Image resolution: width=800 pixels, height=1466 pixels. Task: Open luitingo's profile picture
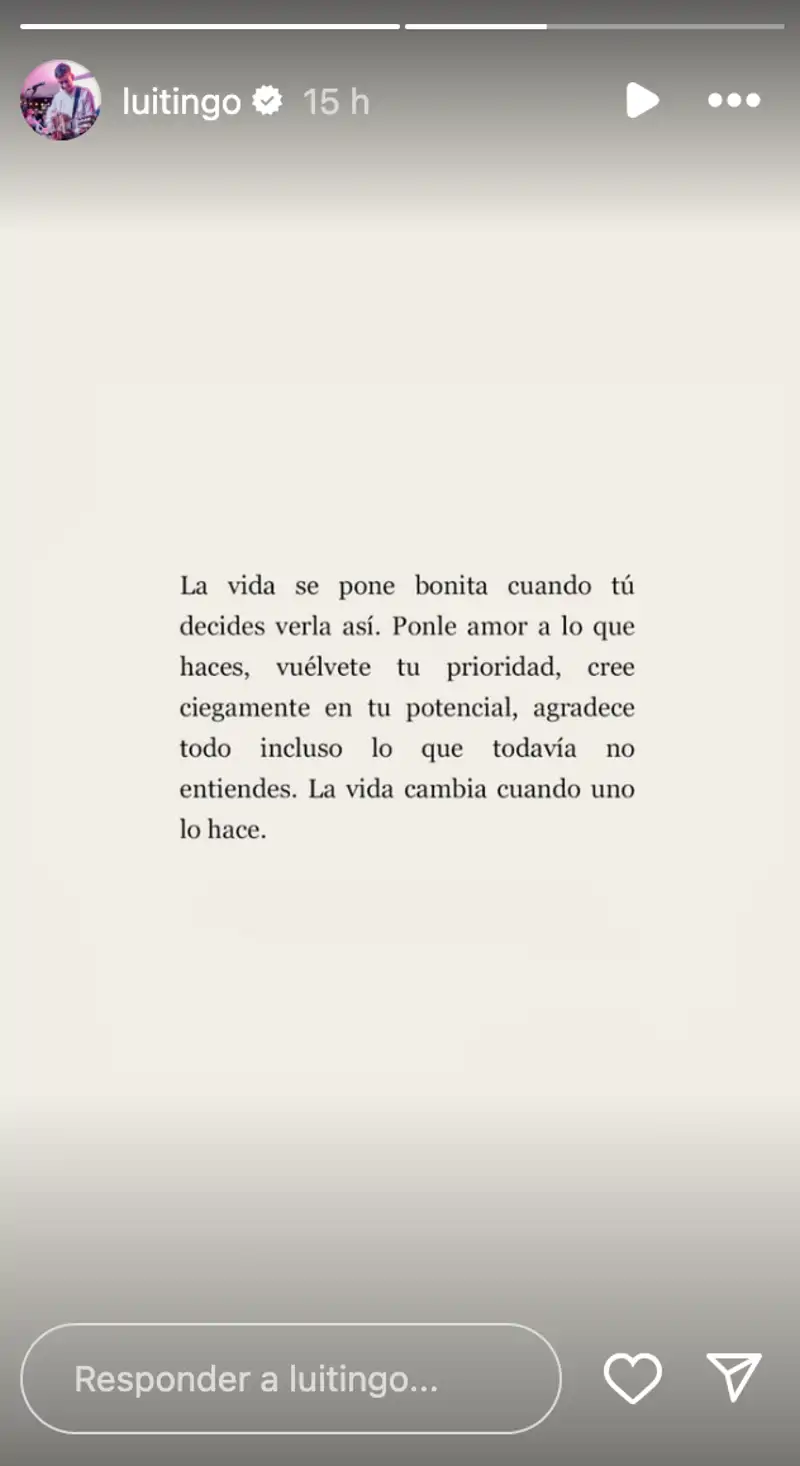click(x=60, y=100)
